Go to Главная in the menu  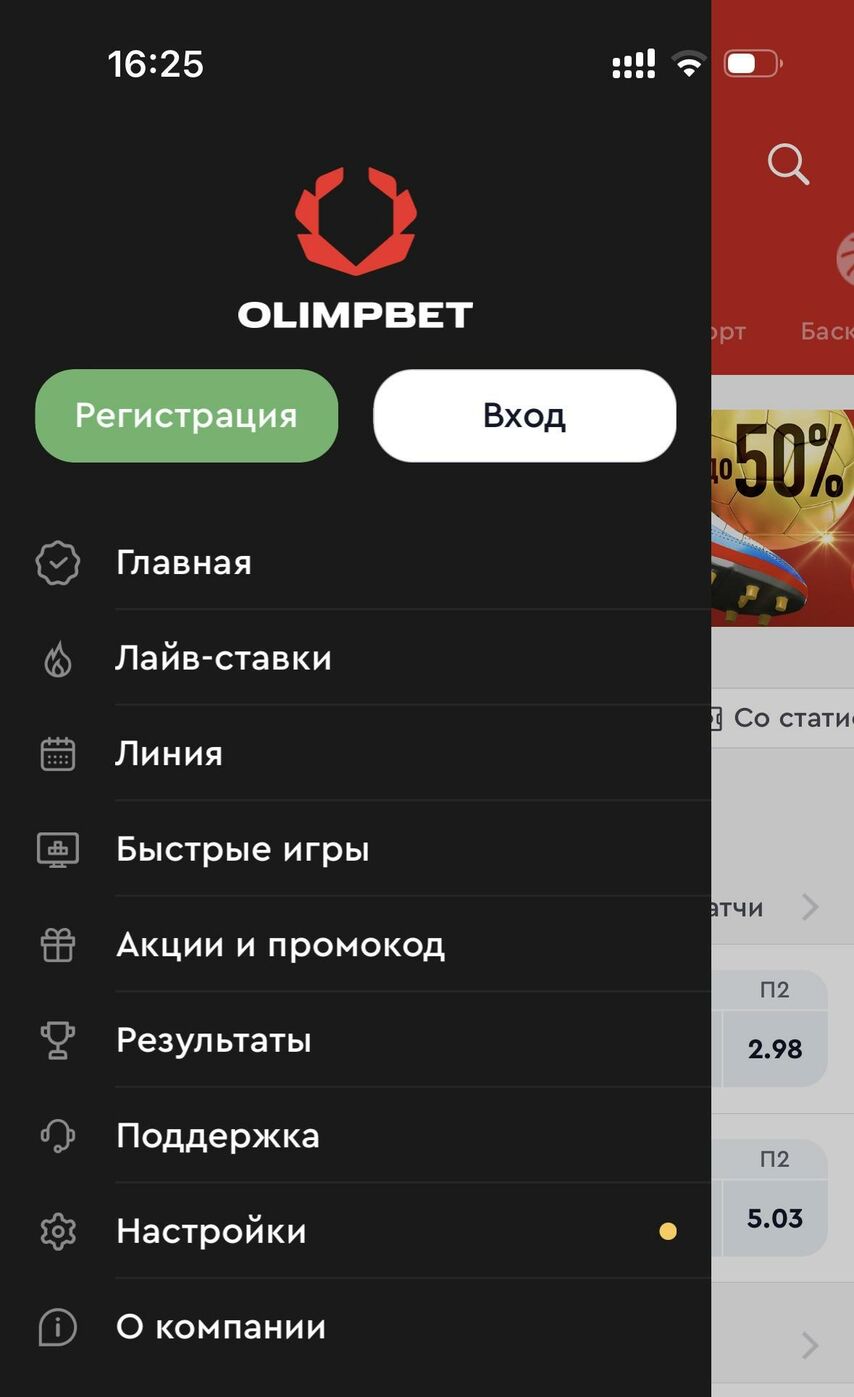(x=184, y=563)
